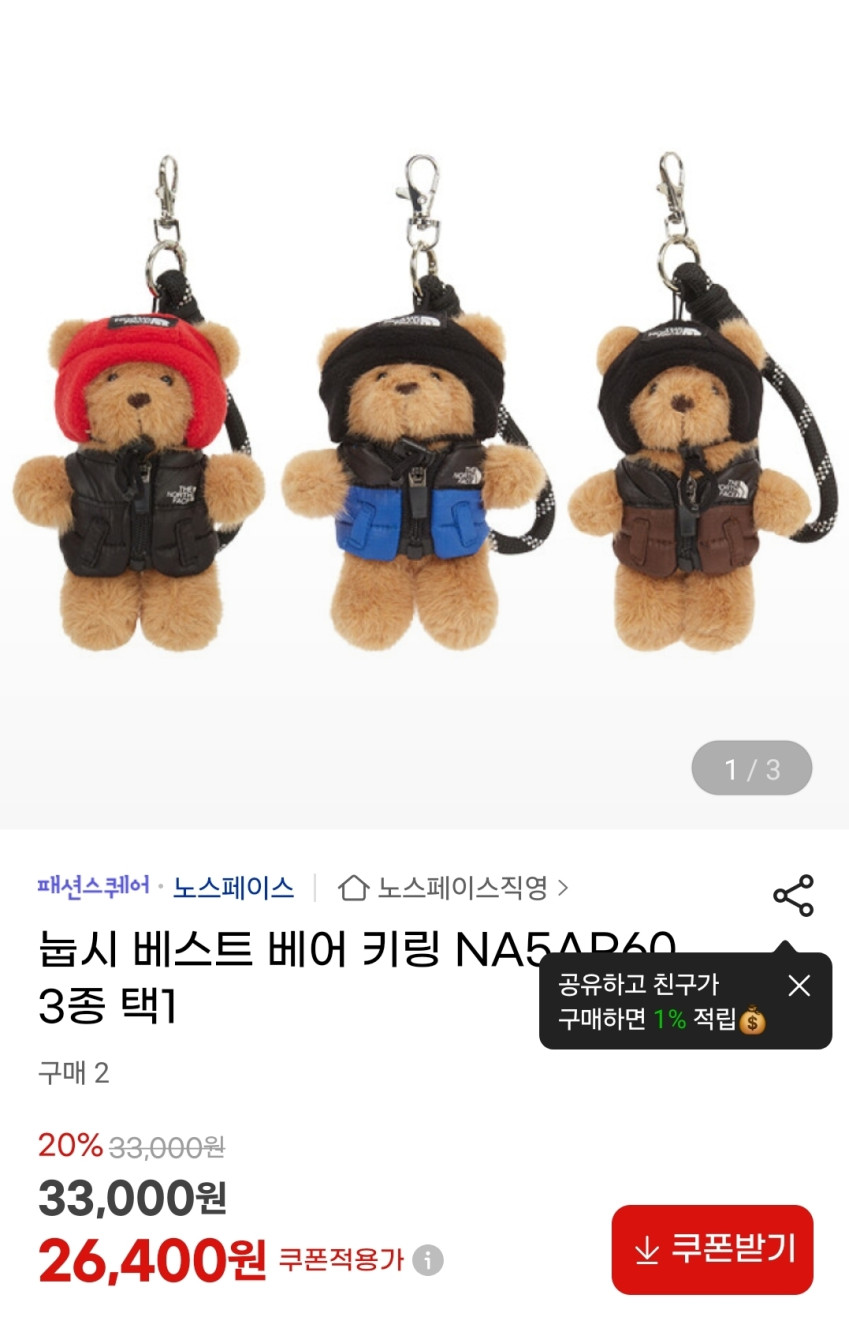This screenshot has height=1317, width=849.
Task: Tap the 쿠폰받기 coupon download button
Action: pos(712,1250)
